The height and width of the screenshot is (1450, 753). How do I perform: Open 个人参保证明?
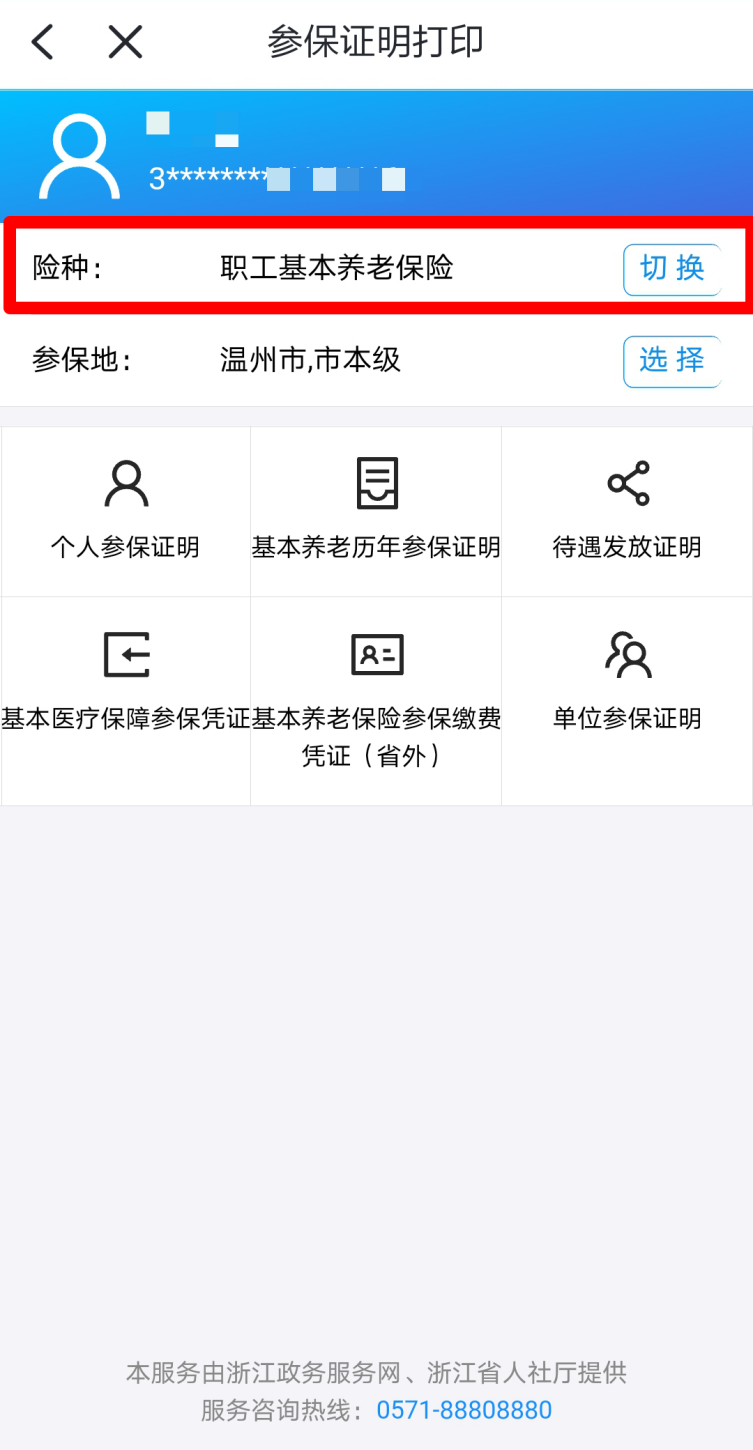[x=126, y=510]
